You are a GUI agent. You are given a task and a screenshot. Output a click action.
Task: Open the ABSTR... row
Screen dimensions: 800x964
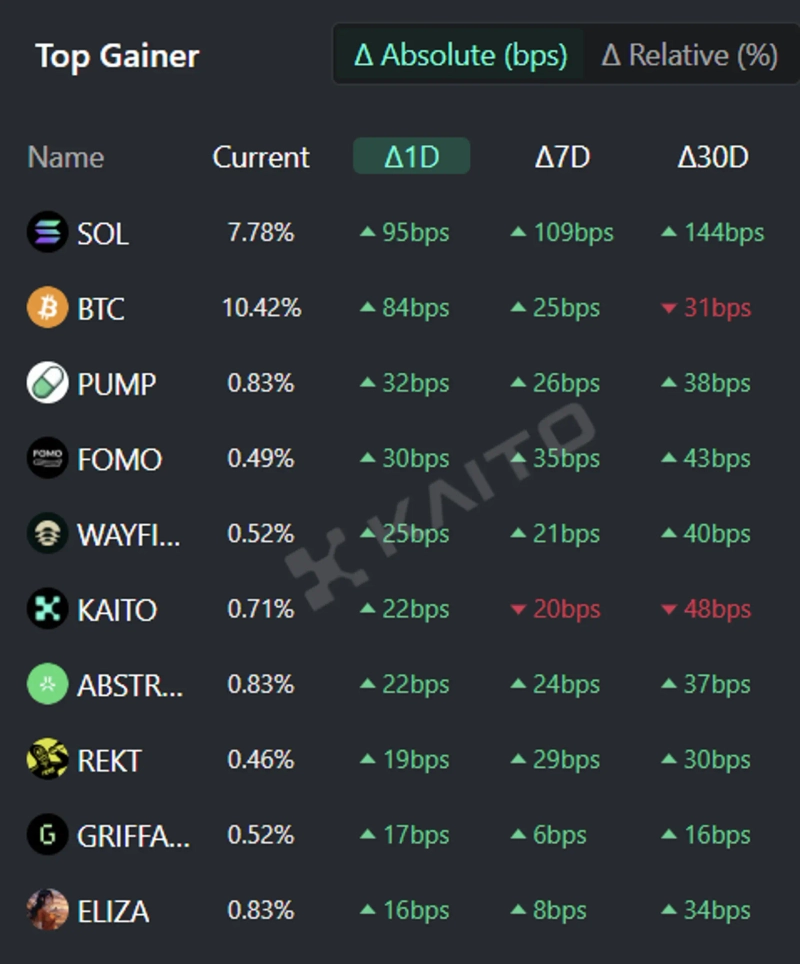pyautogui.click(x=128, y=685)
